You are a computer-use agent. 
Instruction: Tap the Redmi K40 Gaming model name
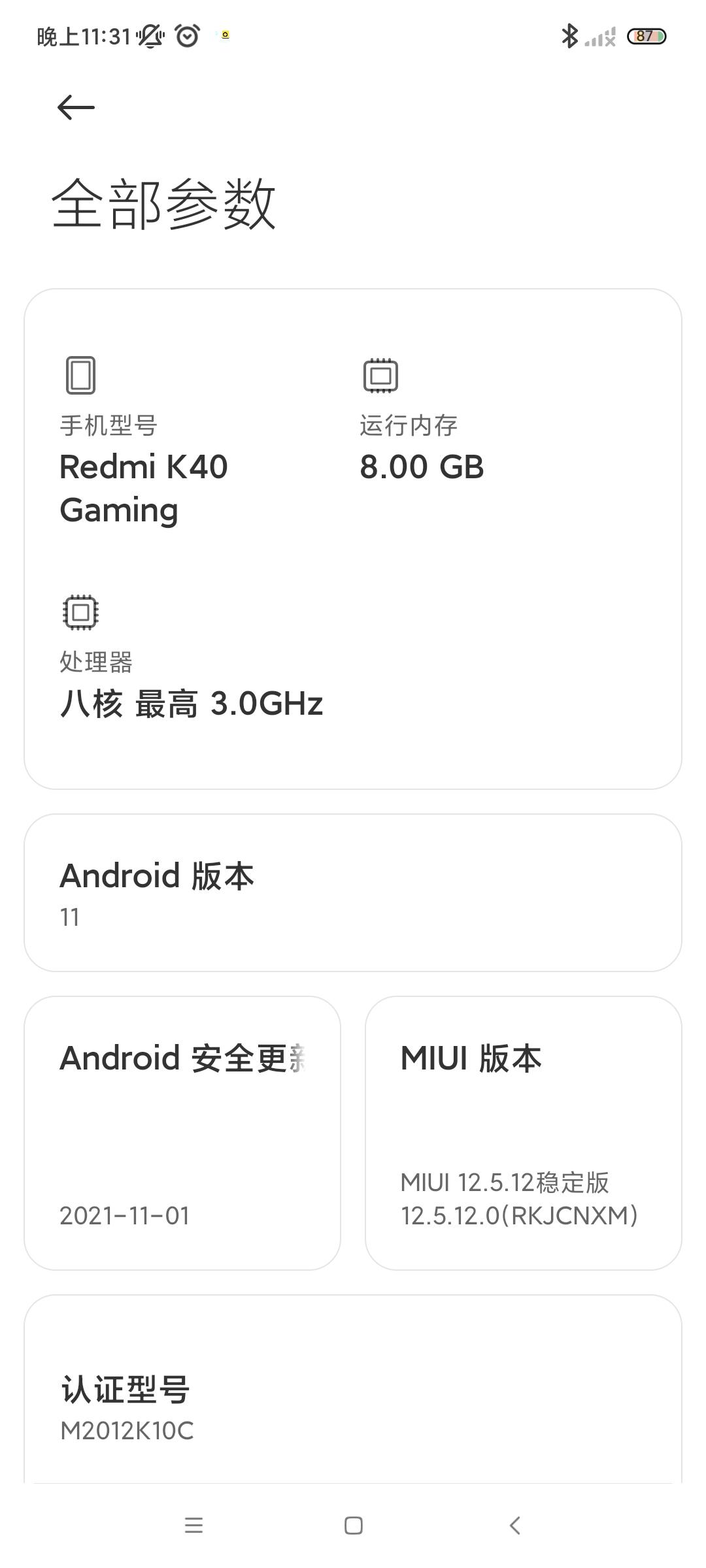point(143,489)
